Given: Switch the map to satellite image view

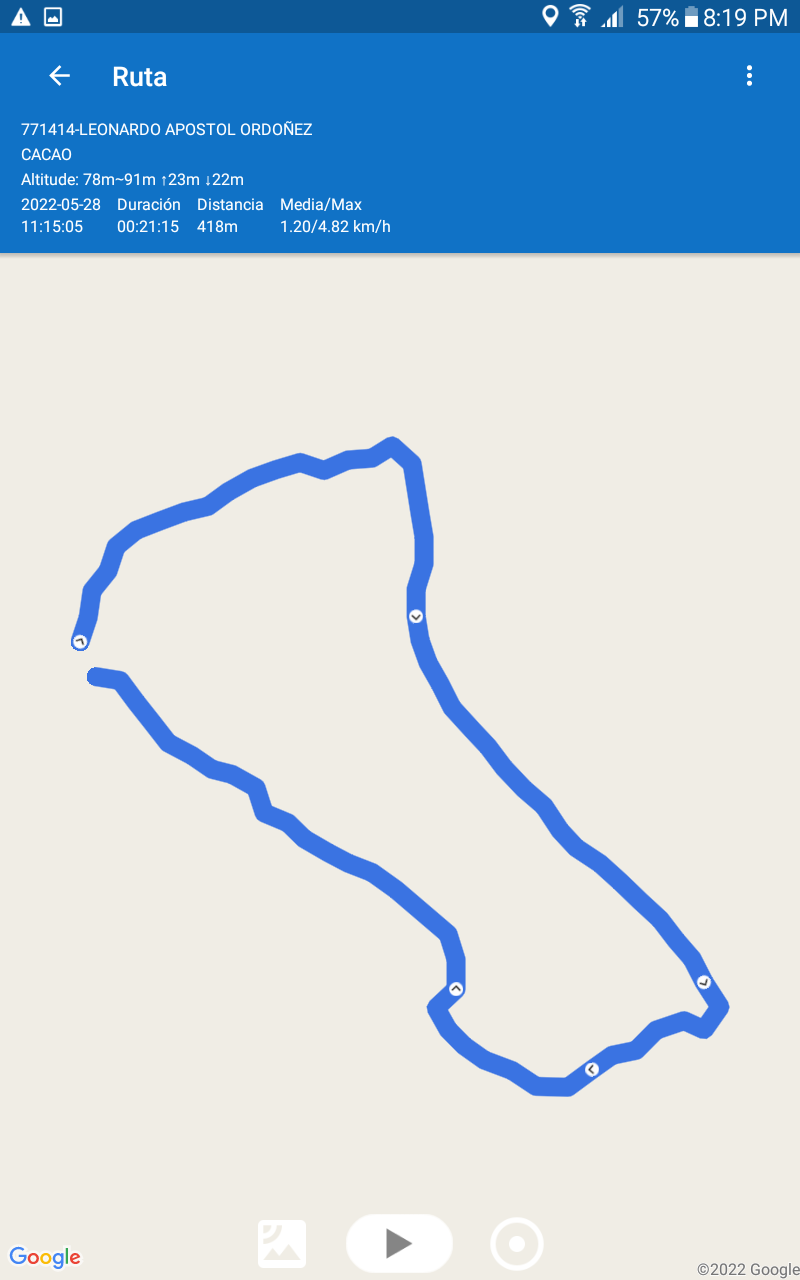Looking at the screenshot, I should point(282,1244).
